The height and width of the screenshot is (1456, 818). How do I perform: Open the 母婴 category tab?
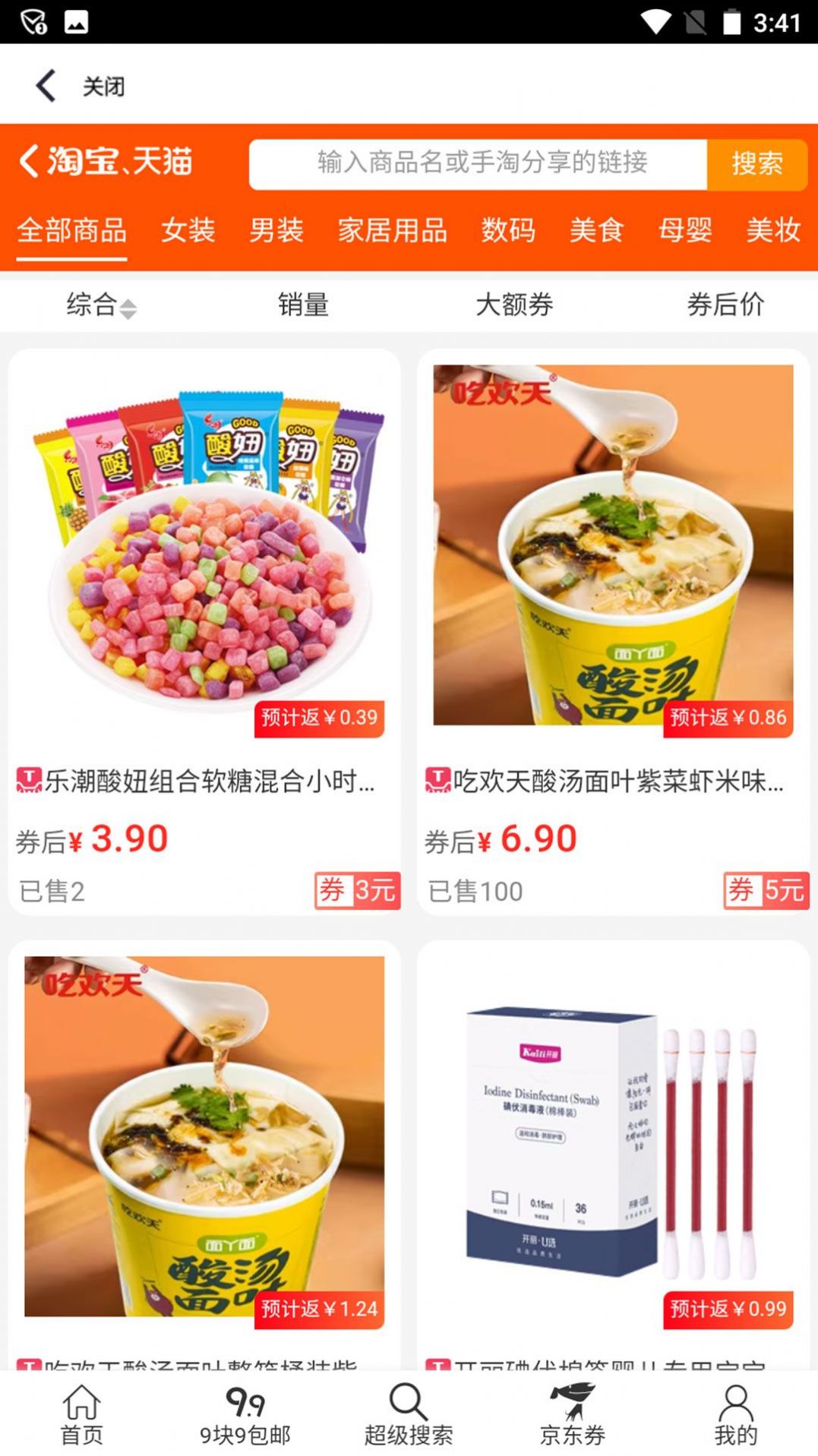point(685,230)
